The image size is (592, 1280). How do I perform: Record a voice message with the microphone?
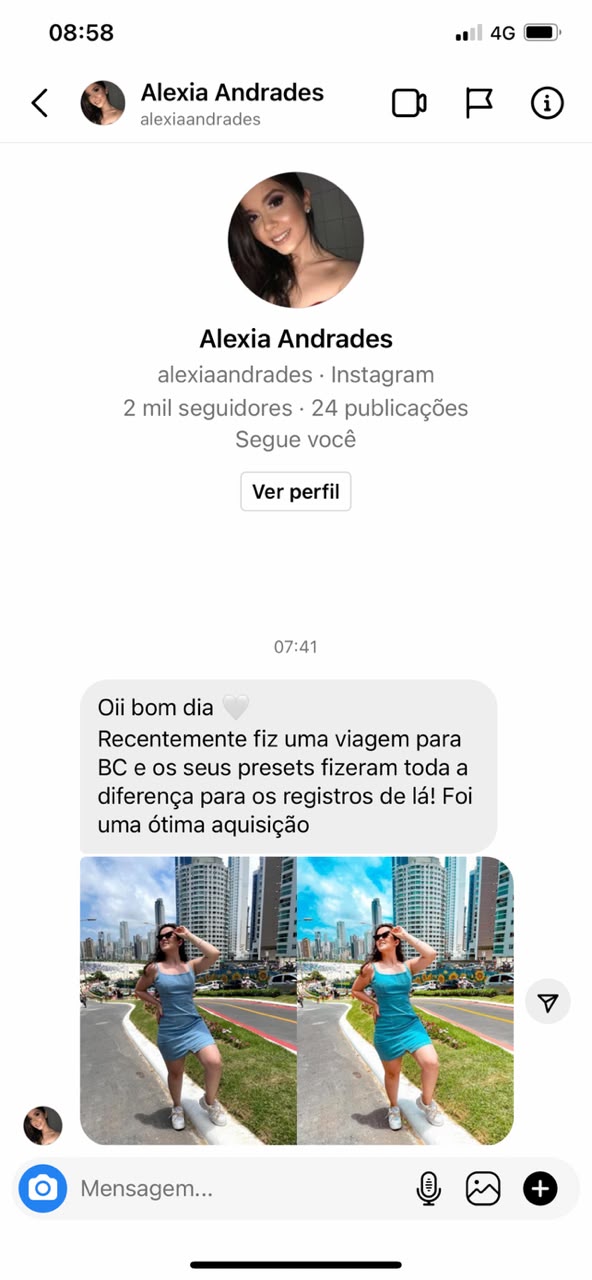pyautogui.click(x=429, y=1188)
